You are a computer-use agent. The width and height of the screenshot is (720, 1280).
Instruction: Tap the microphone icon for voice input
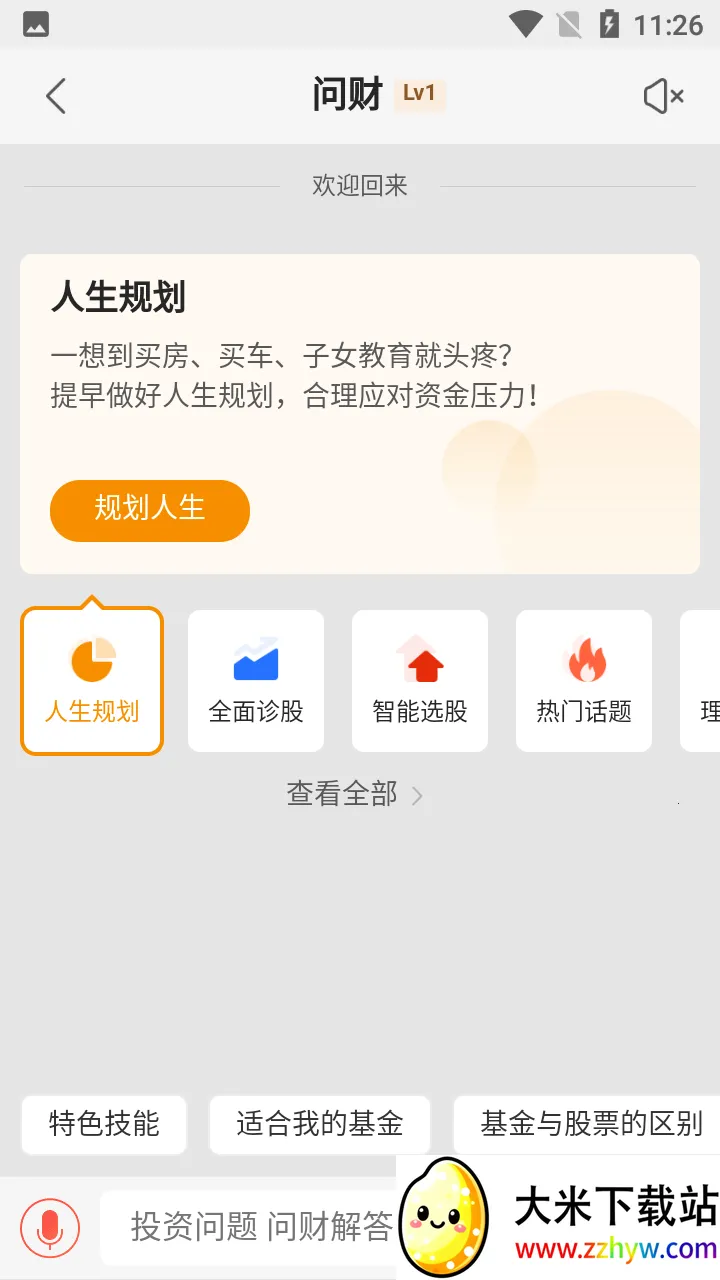click(49, 1227)
